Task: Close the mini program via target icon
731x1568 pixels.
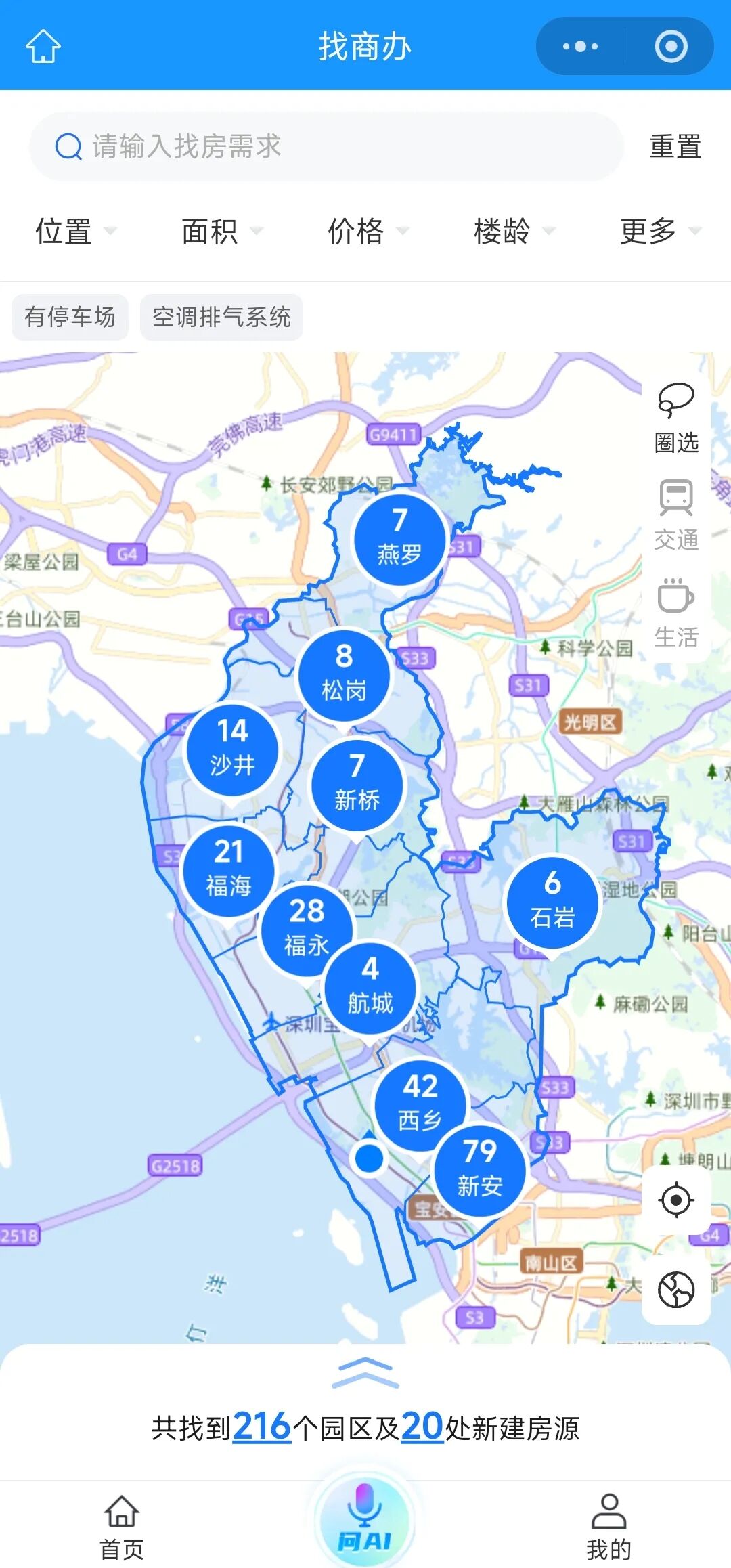Action: (671, 46)
